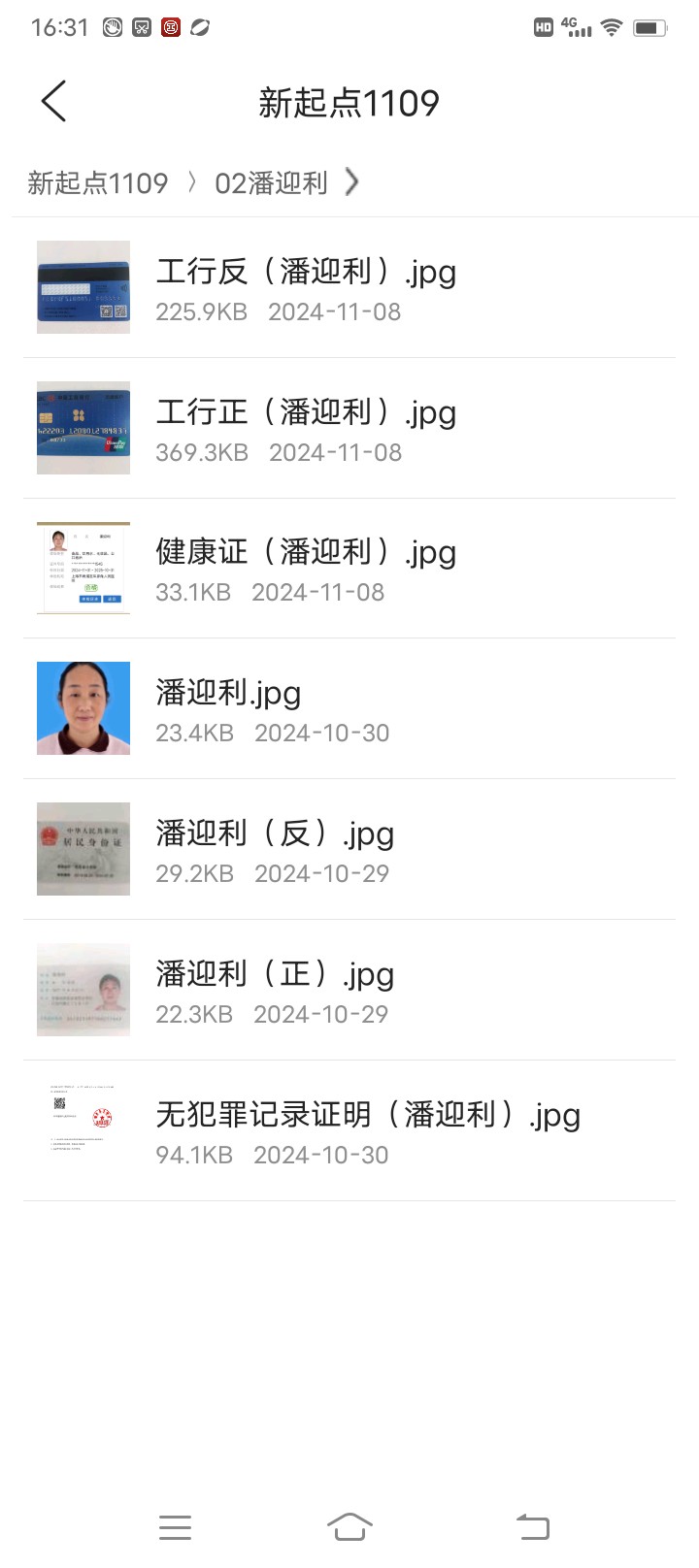
Task: Jump to the 新起点1109 breadcrumb folder
Action: click(98, 183)
